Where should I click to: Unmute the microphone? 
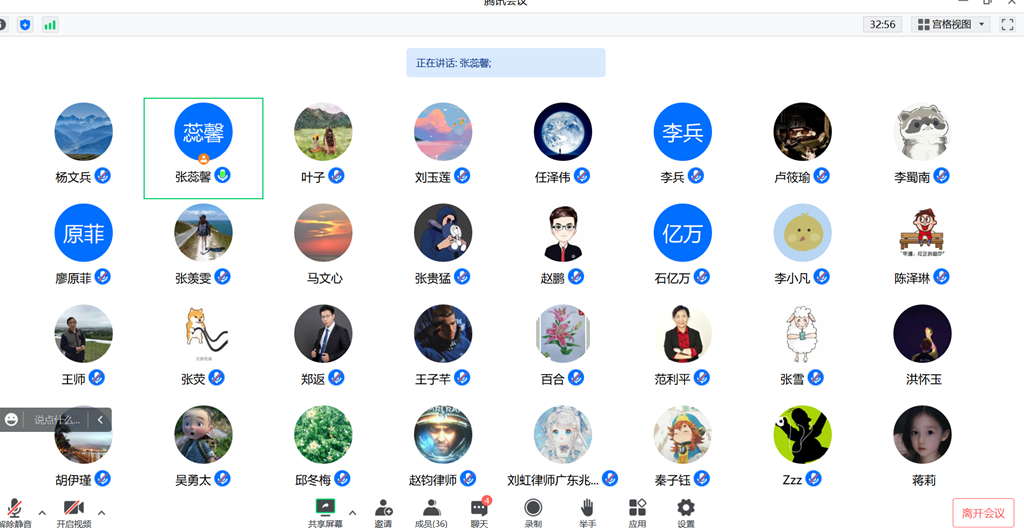[15, 513]
